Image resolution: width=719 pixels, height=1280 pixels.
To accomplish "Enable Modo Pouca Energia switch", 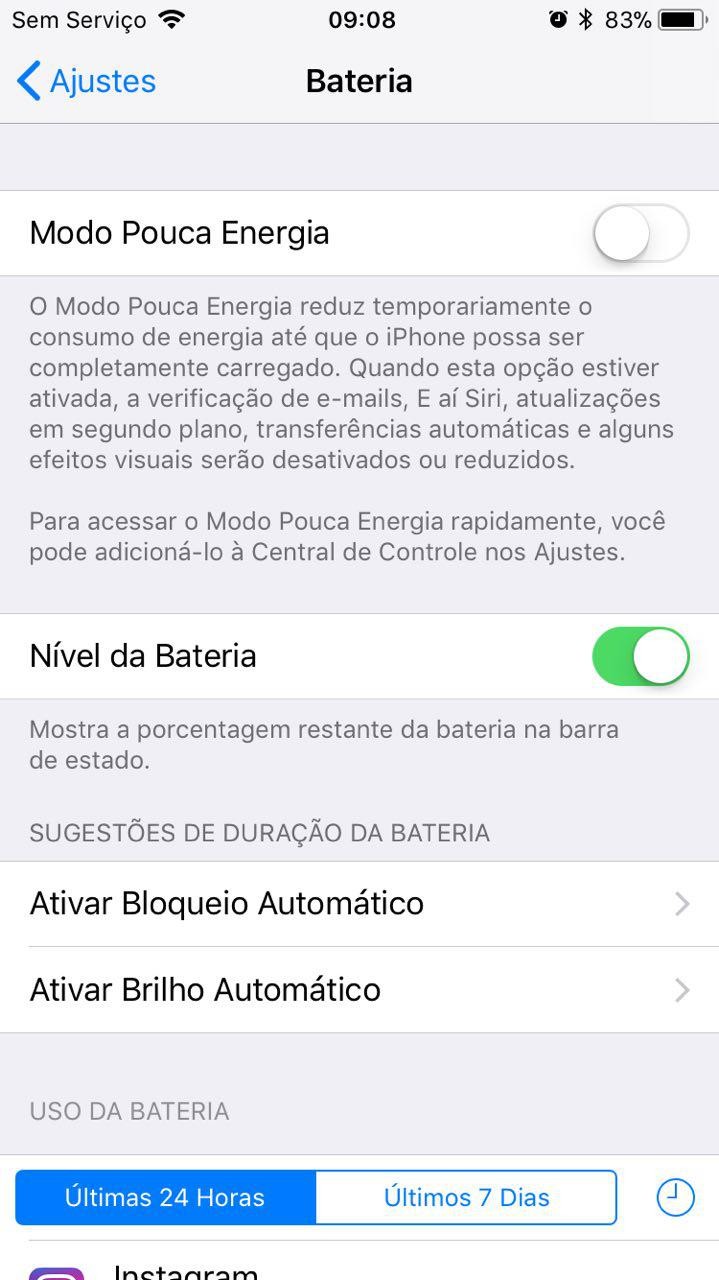I will [x=640, y=233].
